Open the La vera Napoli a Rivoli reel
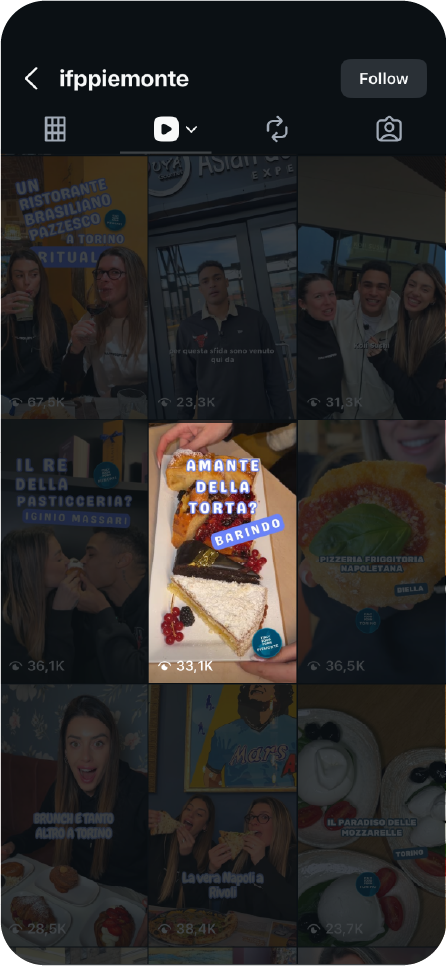 tap(222, 815)
